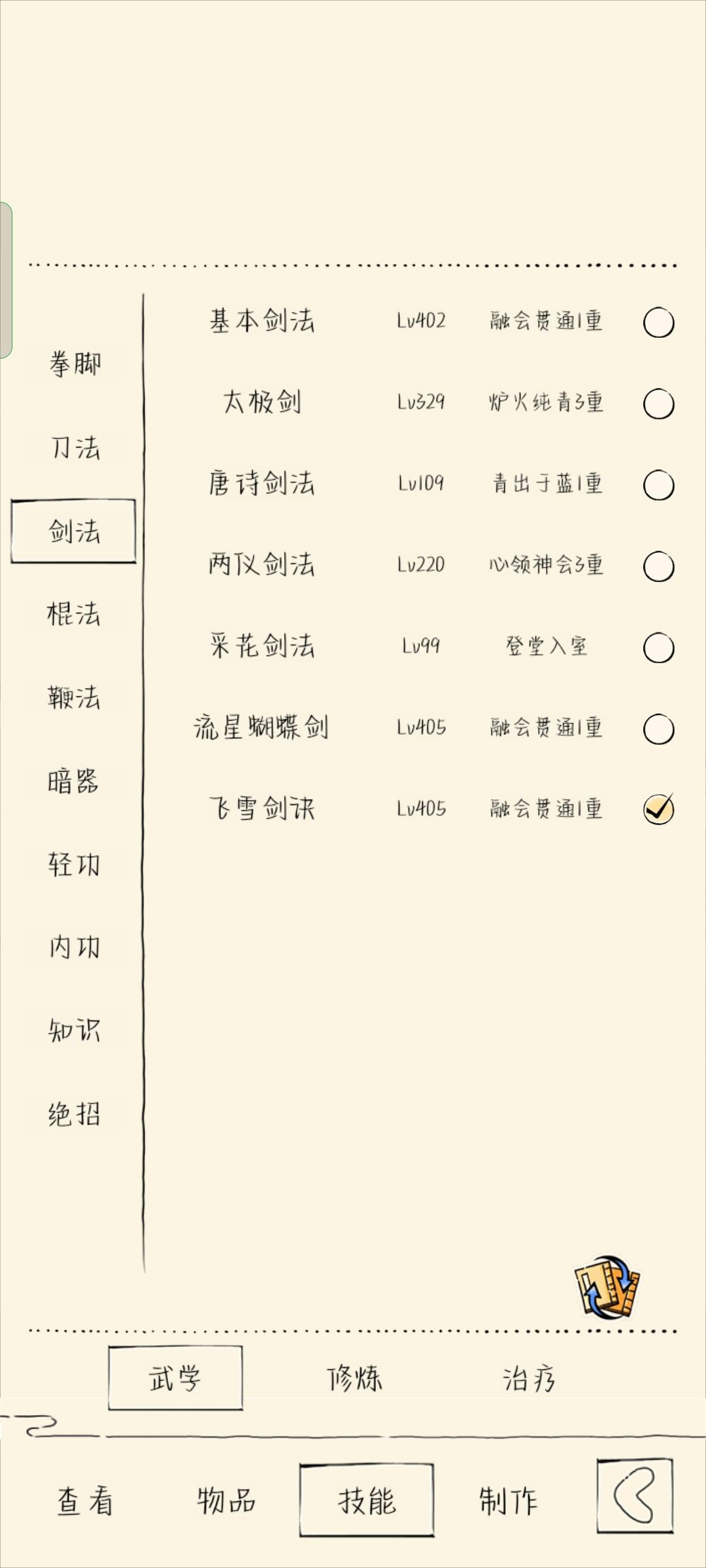The image size is (706, 1568).
Task: Open the 制作 screen
Action: pos(509,1501)
